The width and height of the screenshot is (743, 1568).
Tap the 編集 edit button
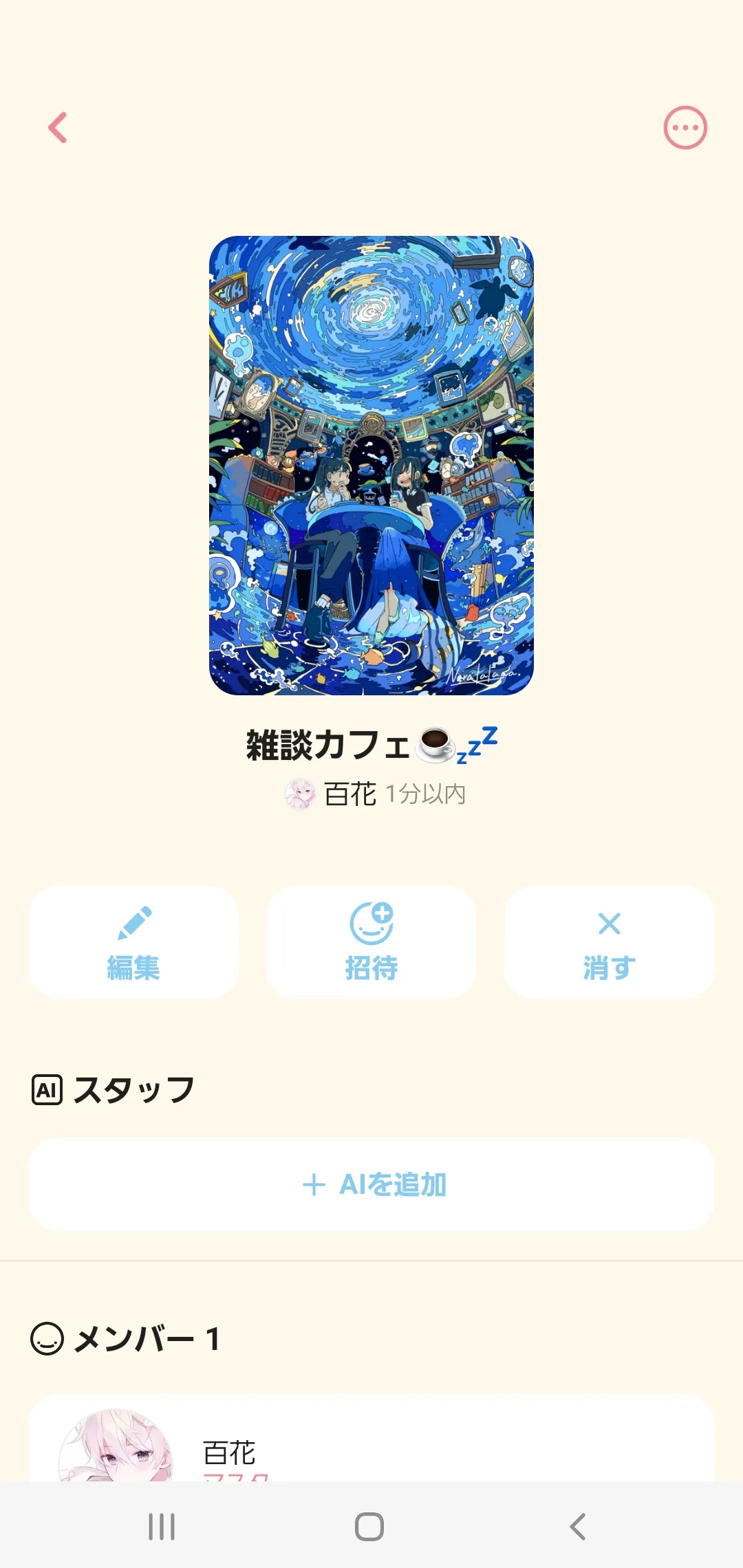133,942
